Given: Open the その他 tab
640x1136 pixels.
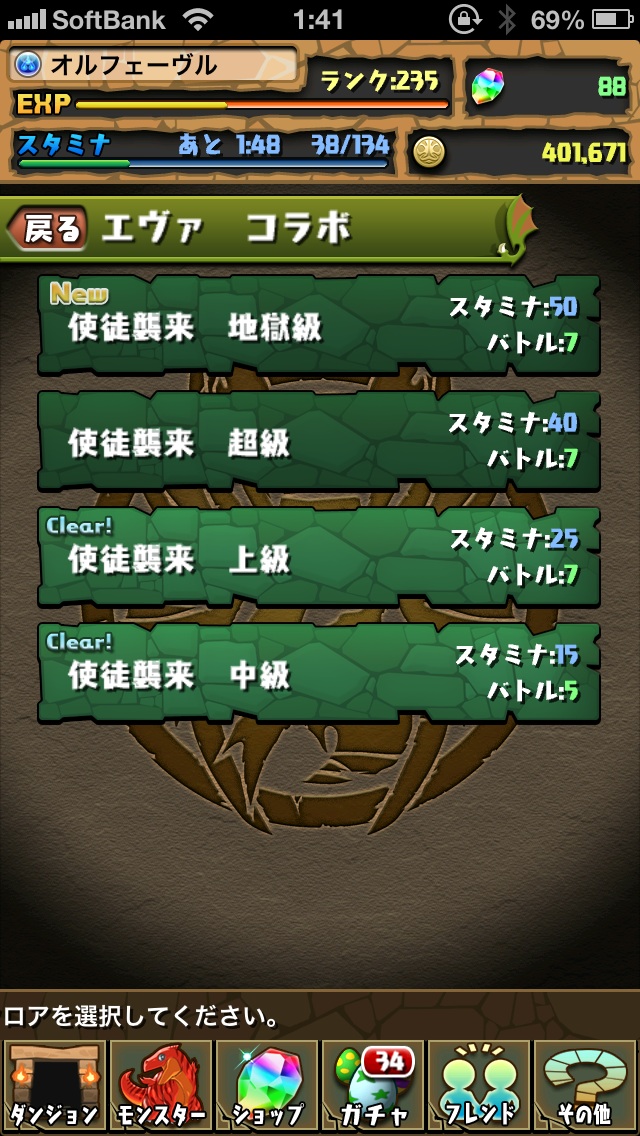Looking at the screenshot, I should point(586,1086).
